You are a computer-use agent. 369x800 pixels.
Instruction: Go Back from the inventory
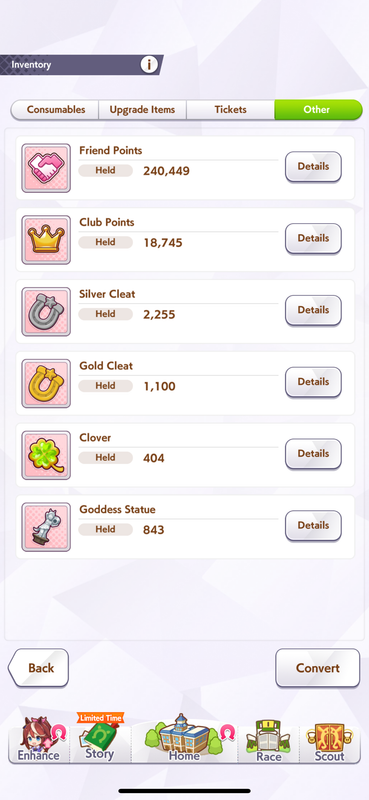pos(38,668)
